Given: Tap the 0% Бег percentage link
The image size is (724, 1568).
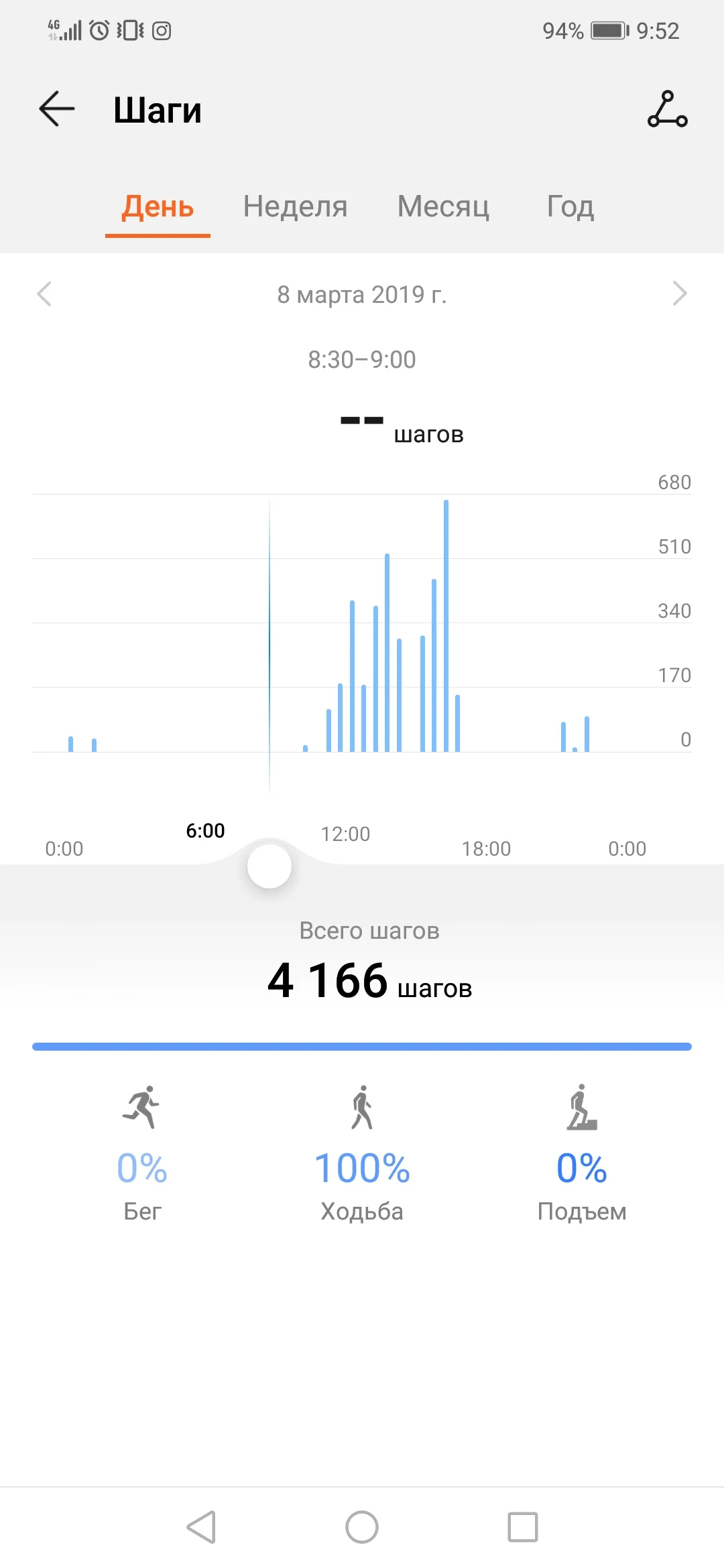Looking at the screenshot, I should (x=141, y=1167).
